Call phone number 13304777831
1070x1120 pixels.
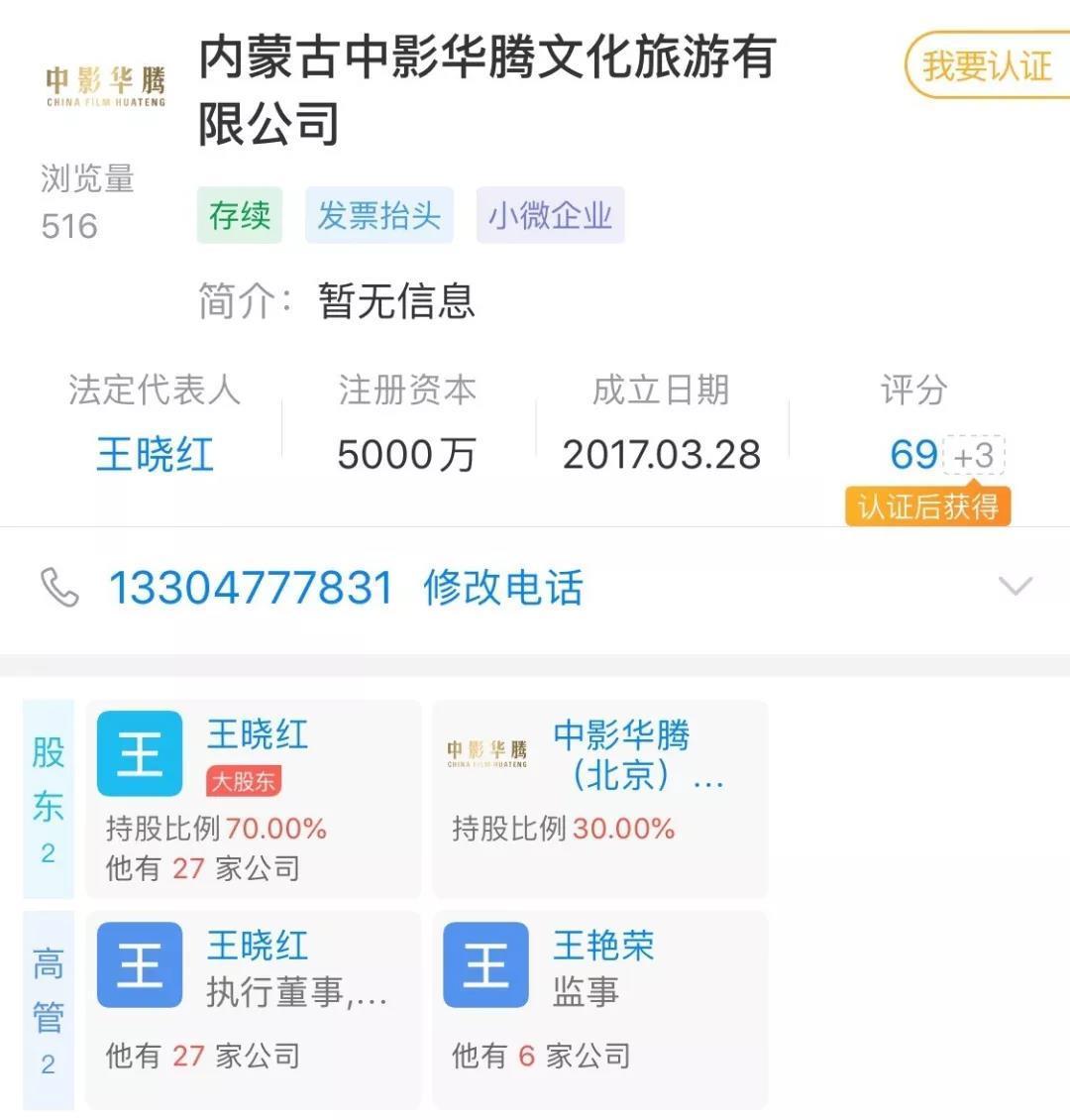pos(250,588)
